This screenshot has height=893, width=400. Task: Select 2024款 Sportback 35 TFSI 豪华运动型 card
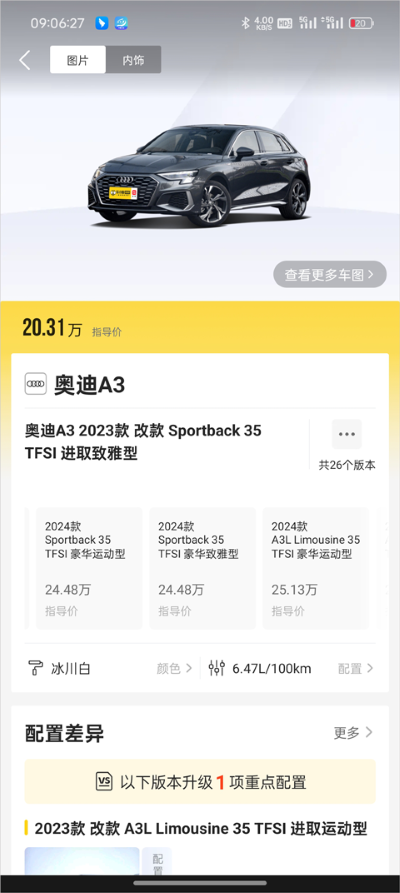click(x=89, y=568)
